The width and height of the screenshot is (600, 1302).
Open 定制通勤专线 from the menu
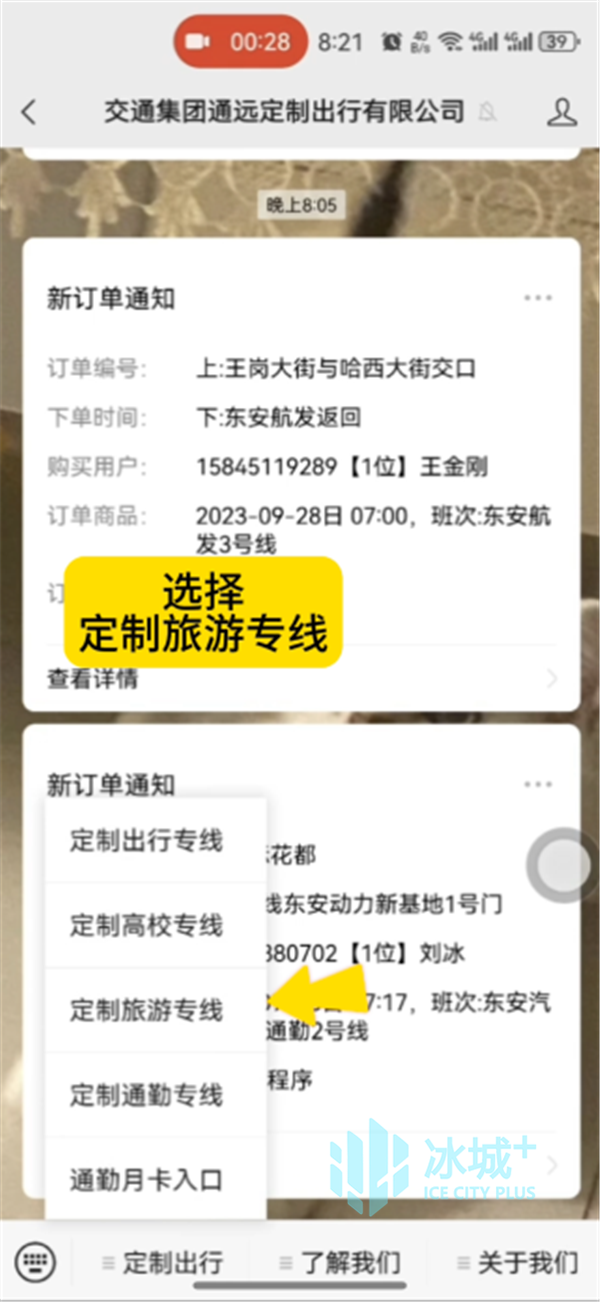point(146,1094)
